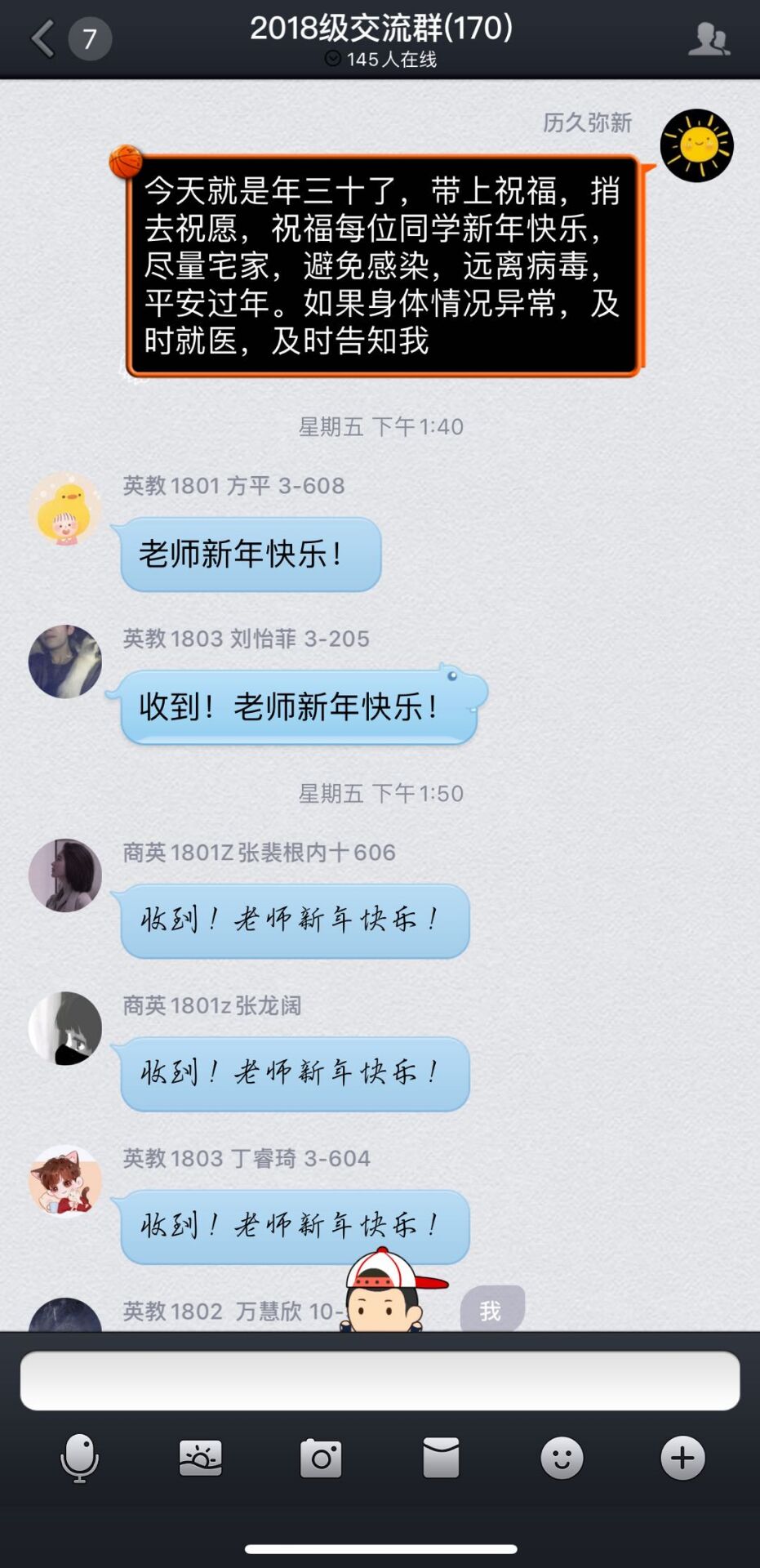Tap the message input field
Viewport: 760px width, 1568px height.
click(380, 1380)
